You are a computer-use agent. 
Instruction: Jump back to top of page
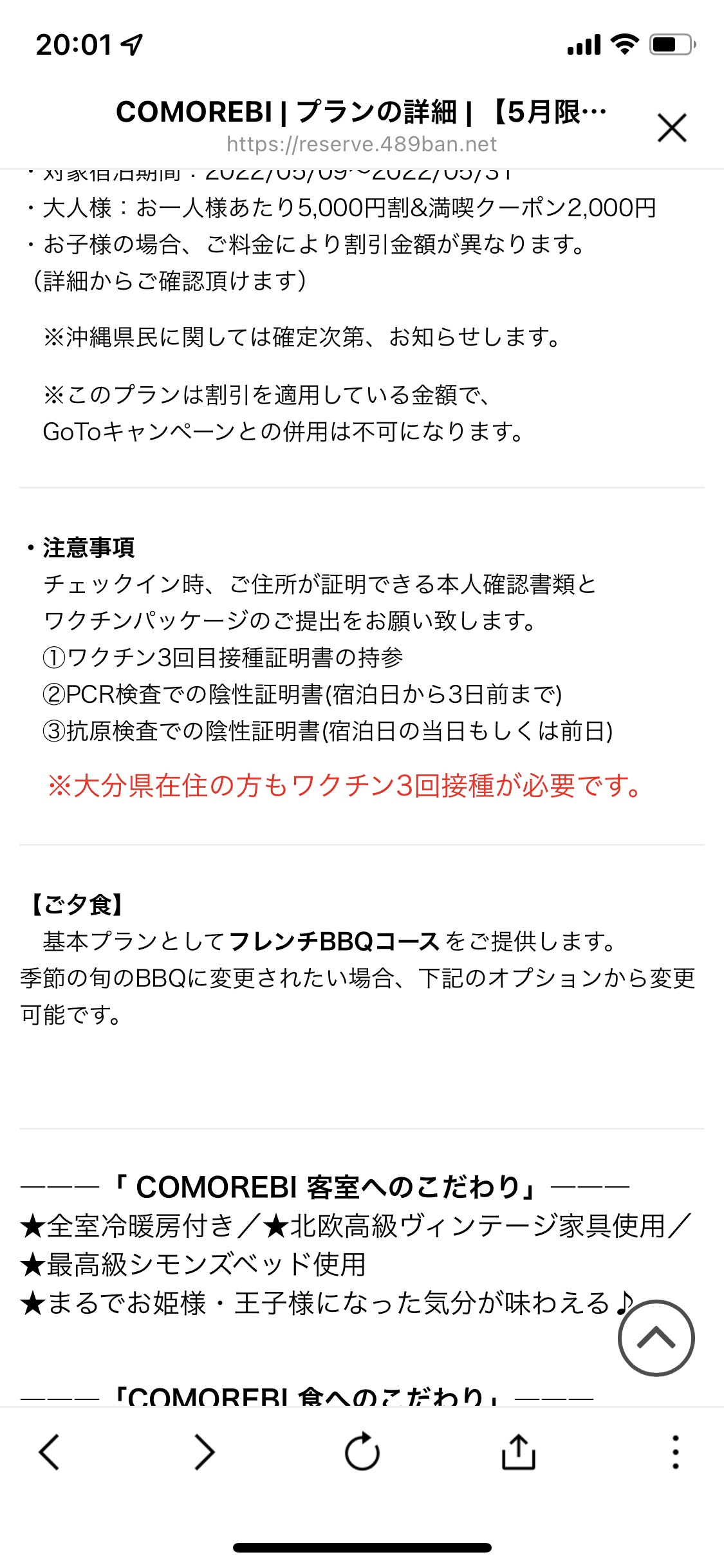click(x=656, y=1338)
